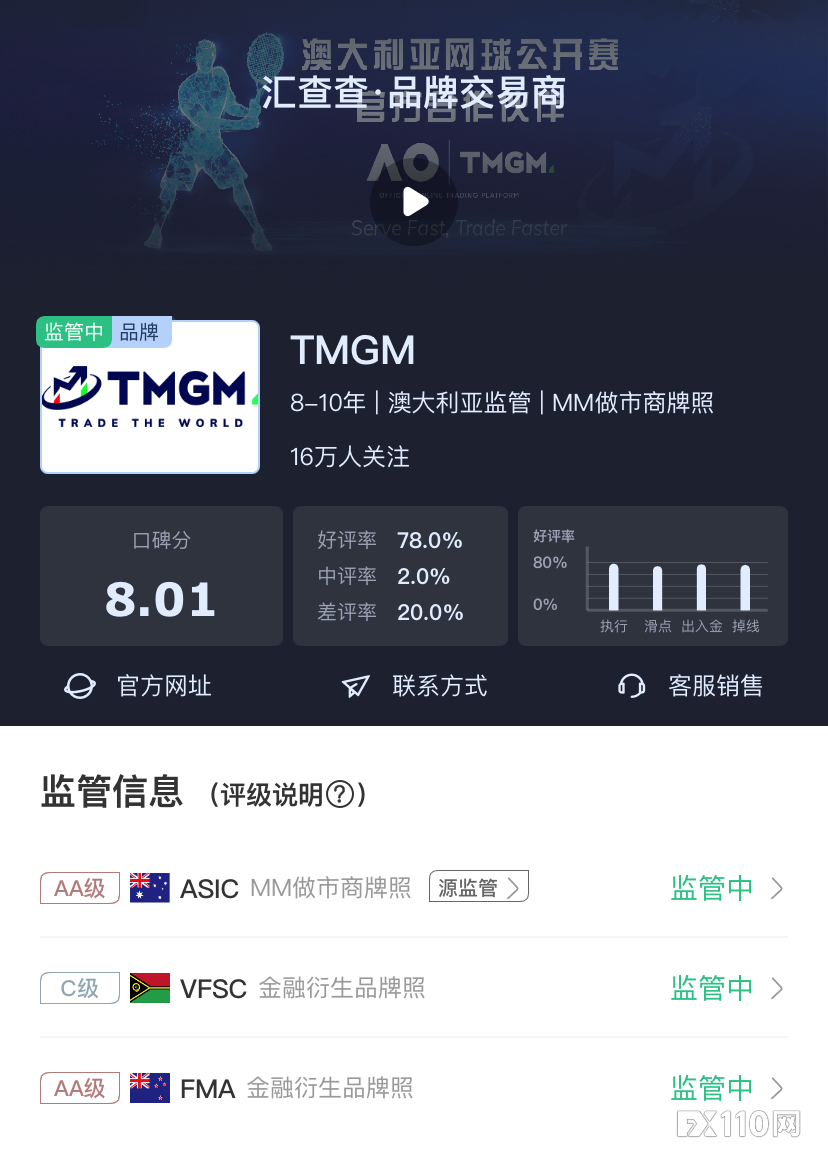Click the Vanuatu flag beside VFSC
The height and width of the screenshot is (1160, 828).
[x=148, y=987]
